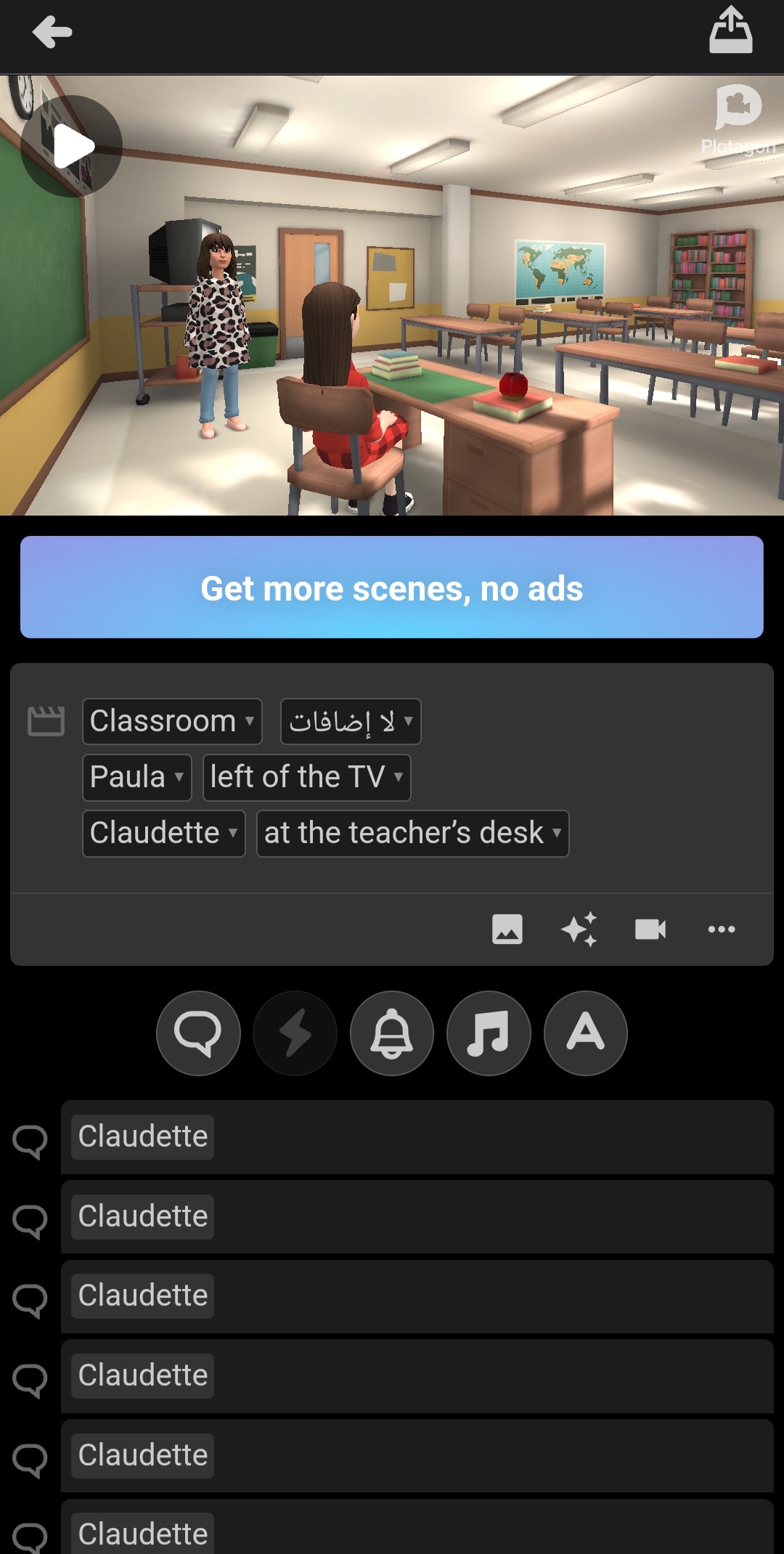Open the Arabic add-ons dropdown
784x1554 pixels.
pos(351,722)
